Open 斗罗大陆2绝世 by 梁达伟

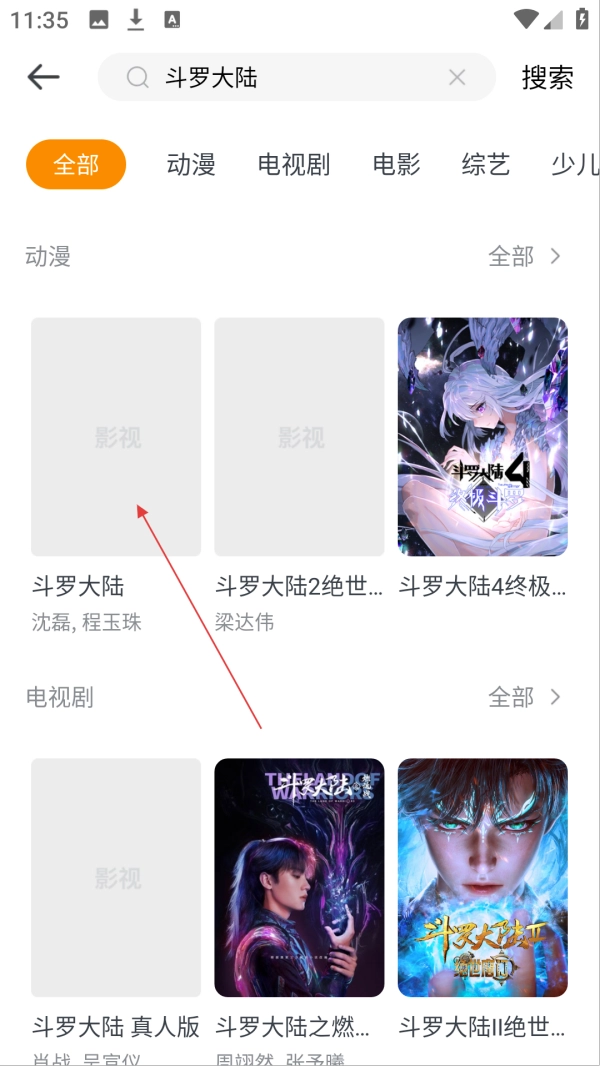pos(299,437)
